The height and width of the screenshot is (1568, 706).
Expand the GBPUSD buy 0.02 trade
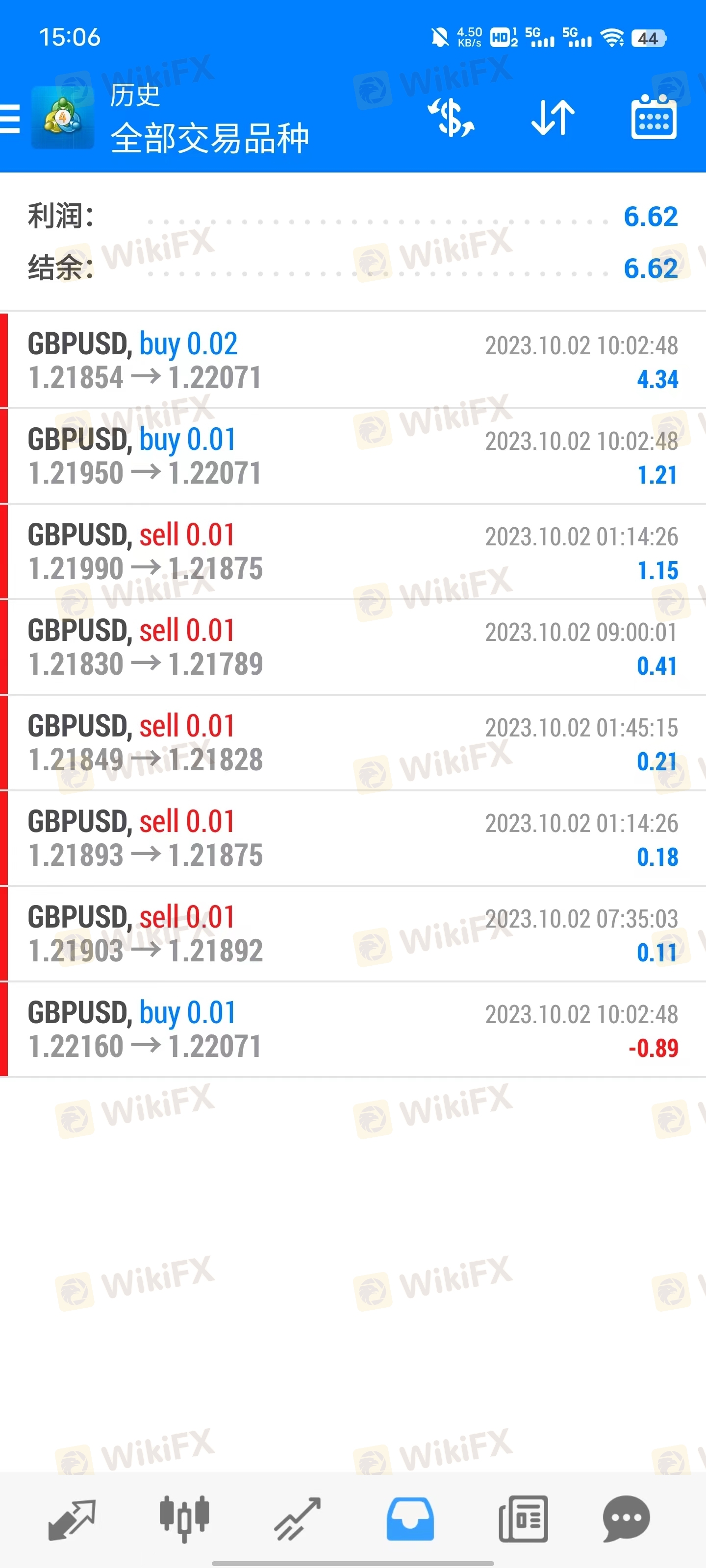[x=353, y=360]
